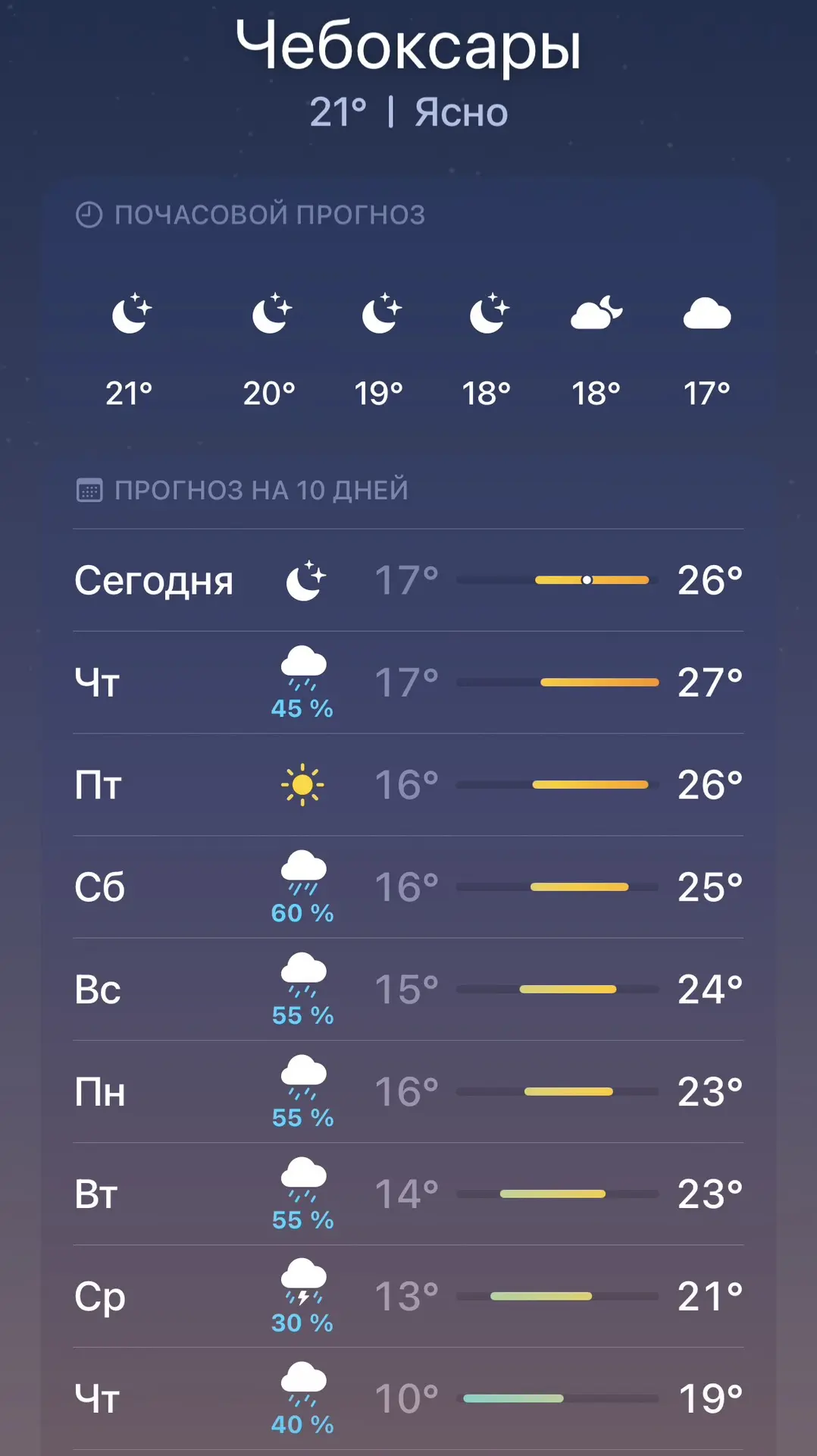Open the Вт daily forecast row
817x1456 pixels.
coord(409,1194)
